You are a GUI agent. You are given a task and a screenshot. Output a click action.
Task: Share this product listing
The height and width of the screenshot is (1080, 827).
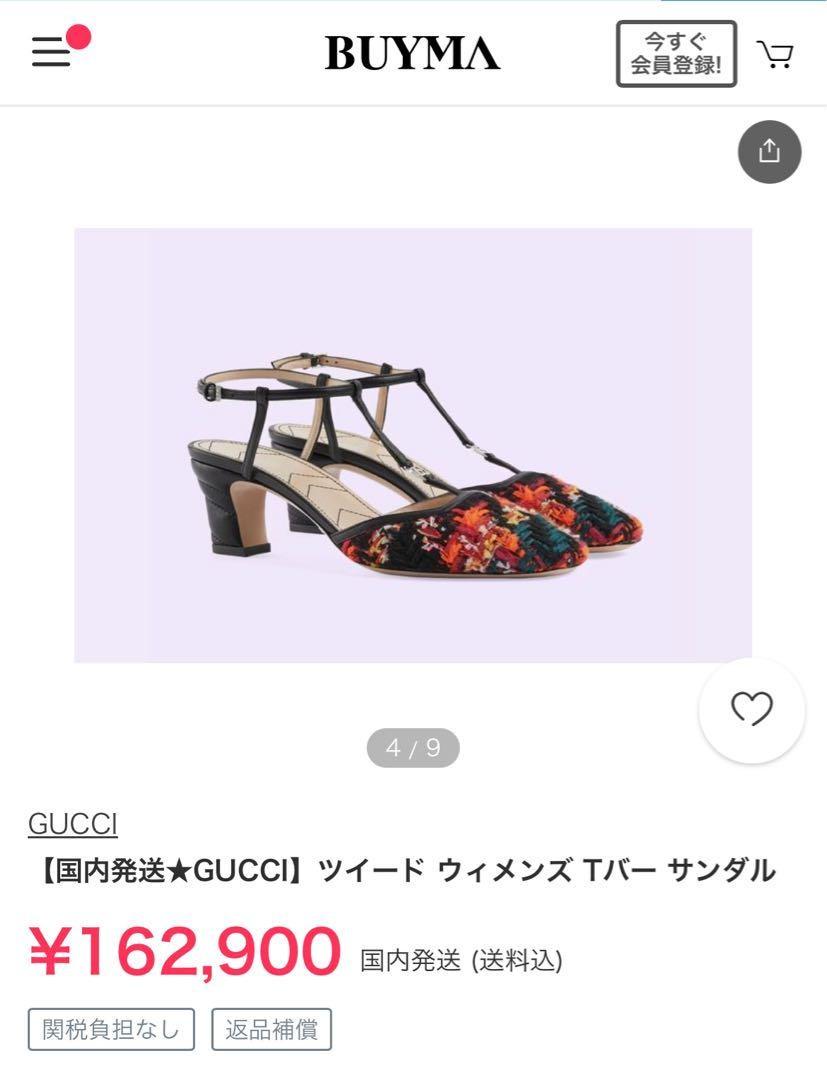tap(769, 151)
